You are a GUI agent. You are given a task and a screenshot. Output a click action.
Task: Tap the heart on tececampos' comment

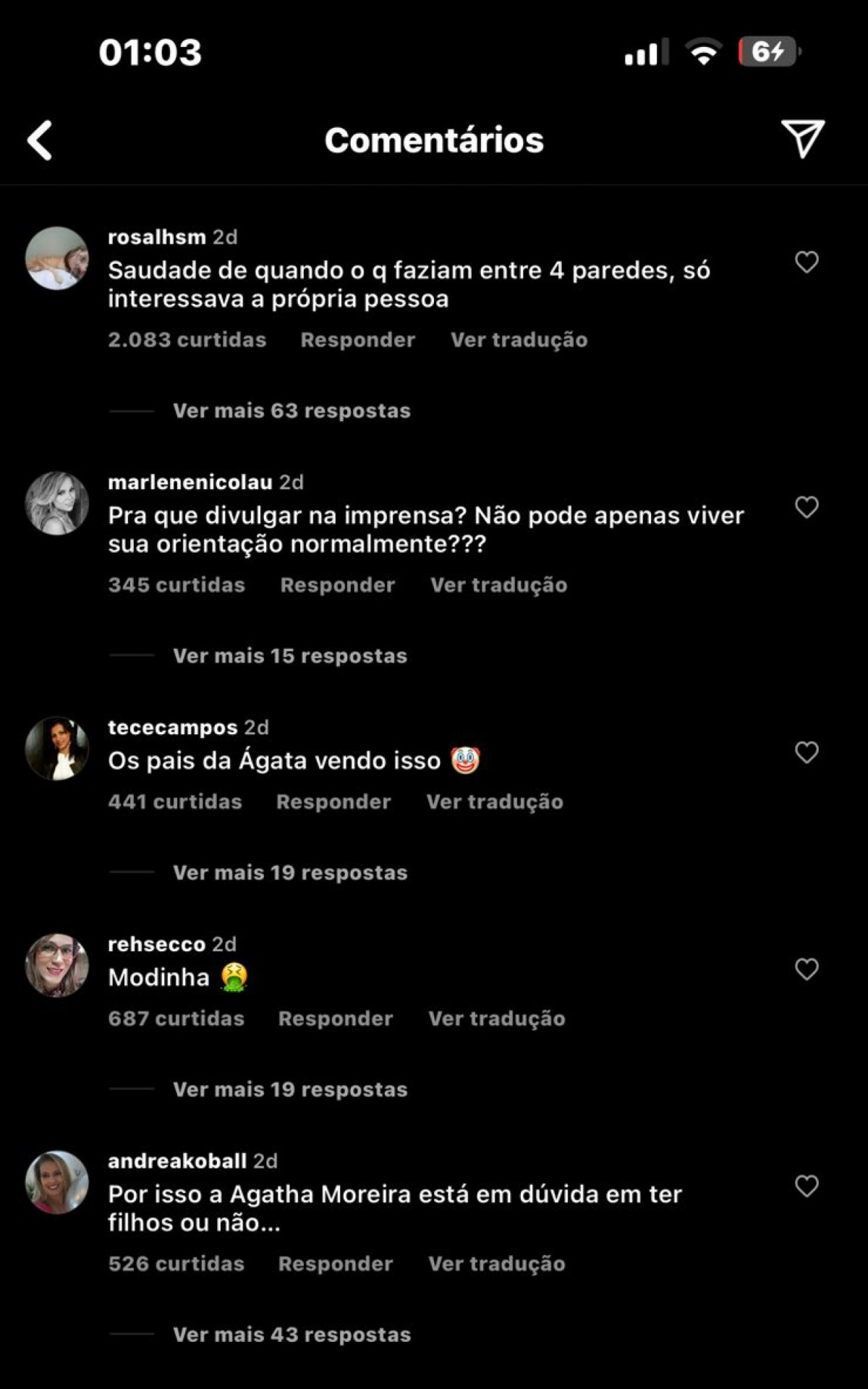click(805, 752)
